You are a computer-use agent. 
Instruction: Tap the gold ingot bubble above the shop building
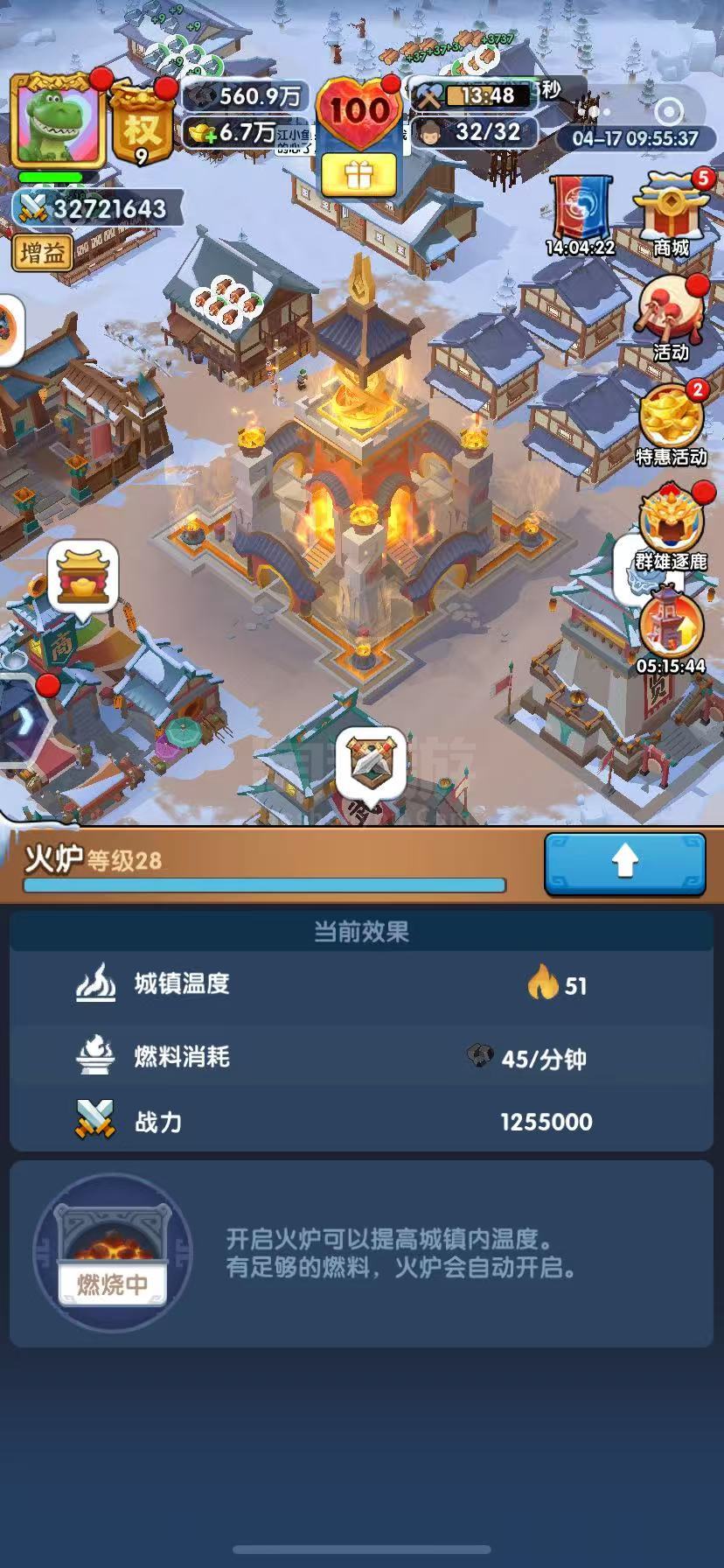tap(83, 576)
